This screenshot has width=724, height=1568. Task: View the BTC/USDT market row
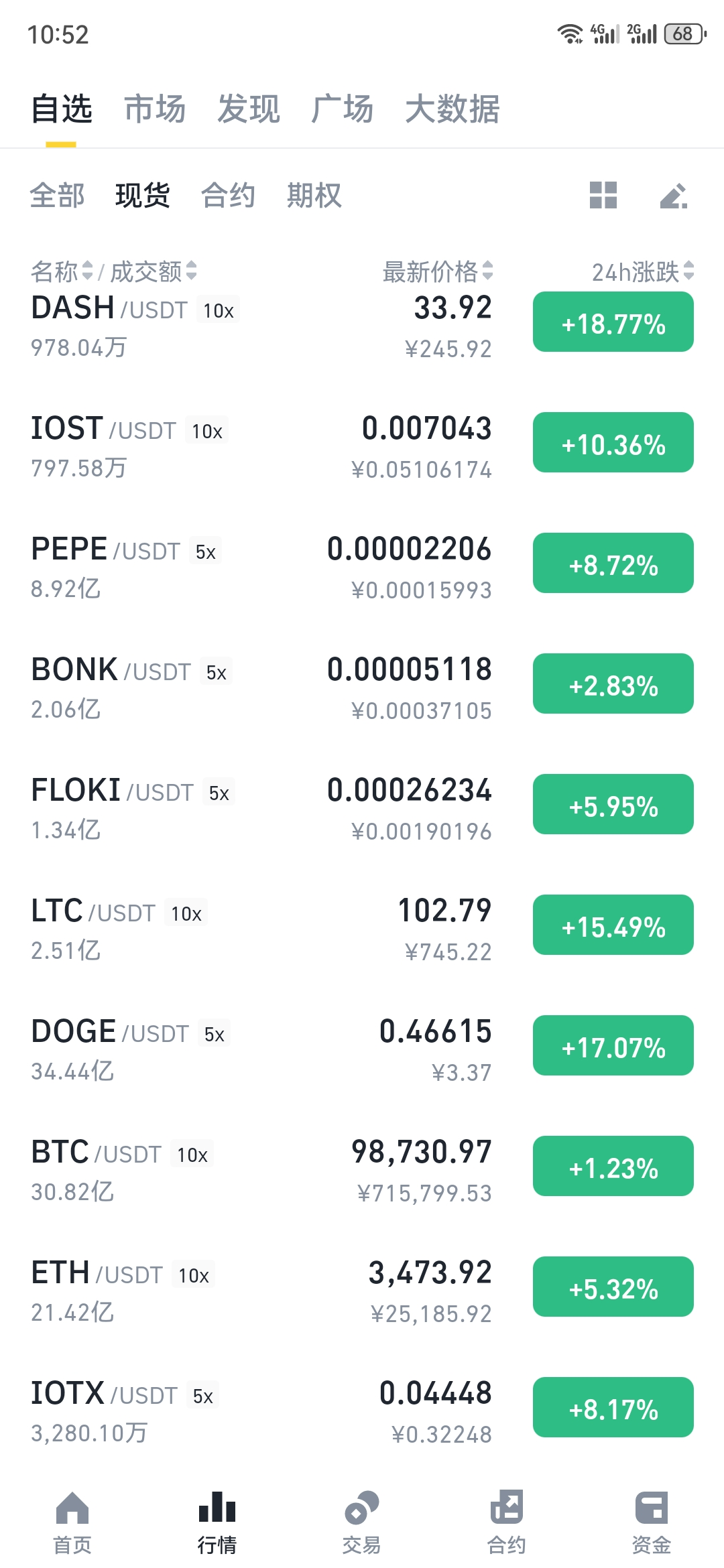[362, 1171]
